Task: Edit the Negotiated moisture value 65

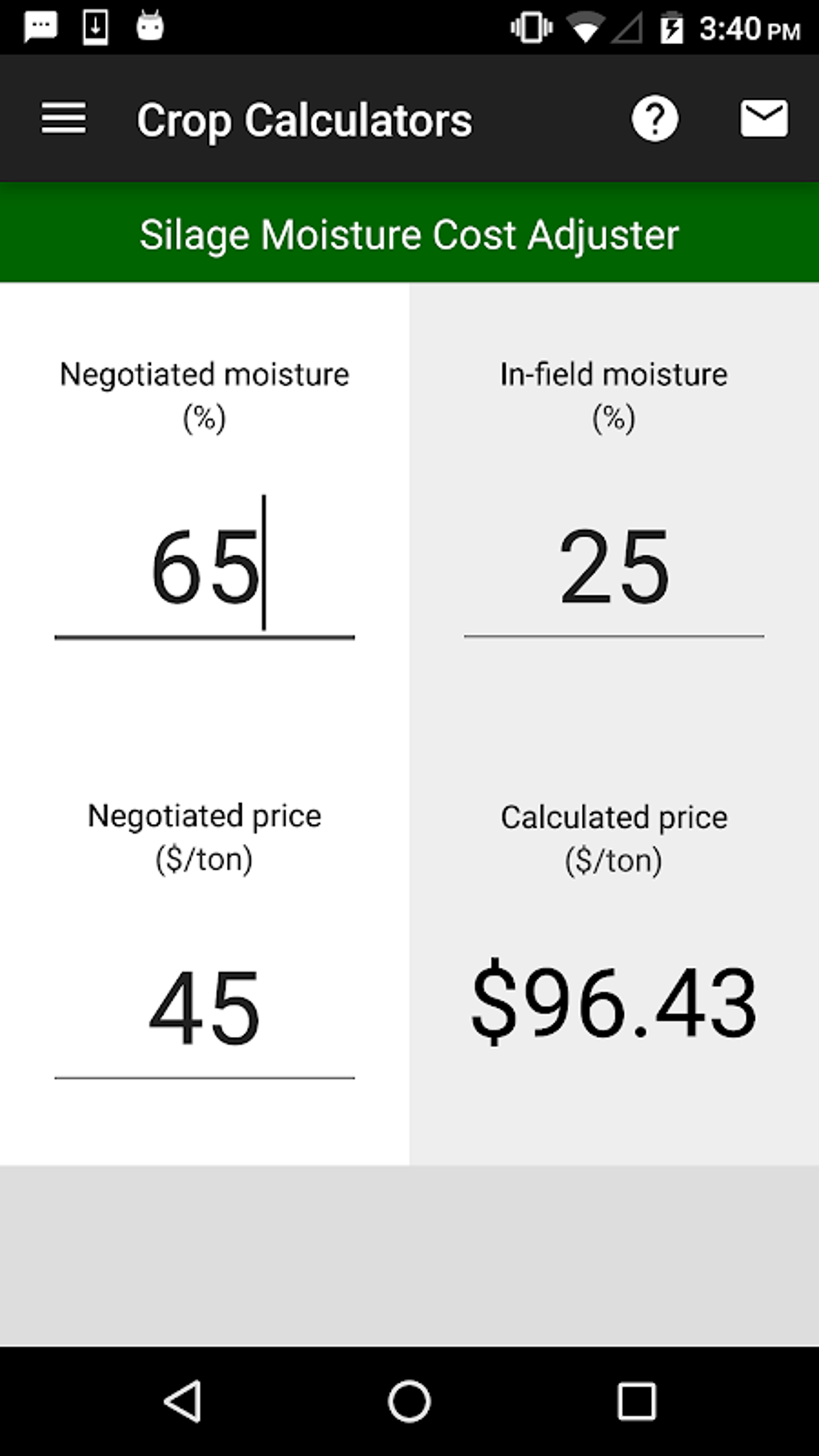Action: click(205, 566)
